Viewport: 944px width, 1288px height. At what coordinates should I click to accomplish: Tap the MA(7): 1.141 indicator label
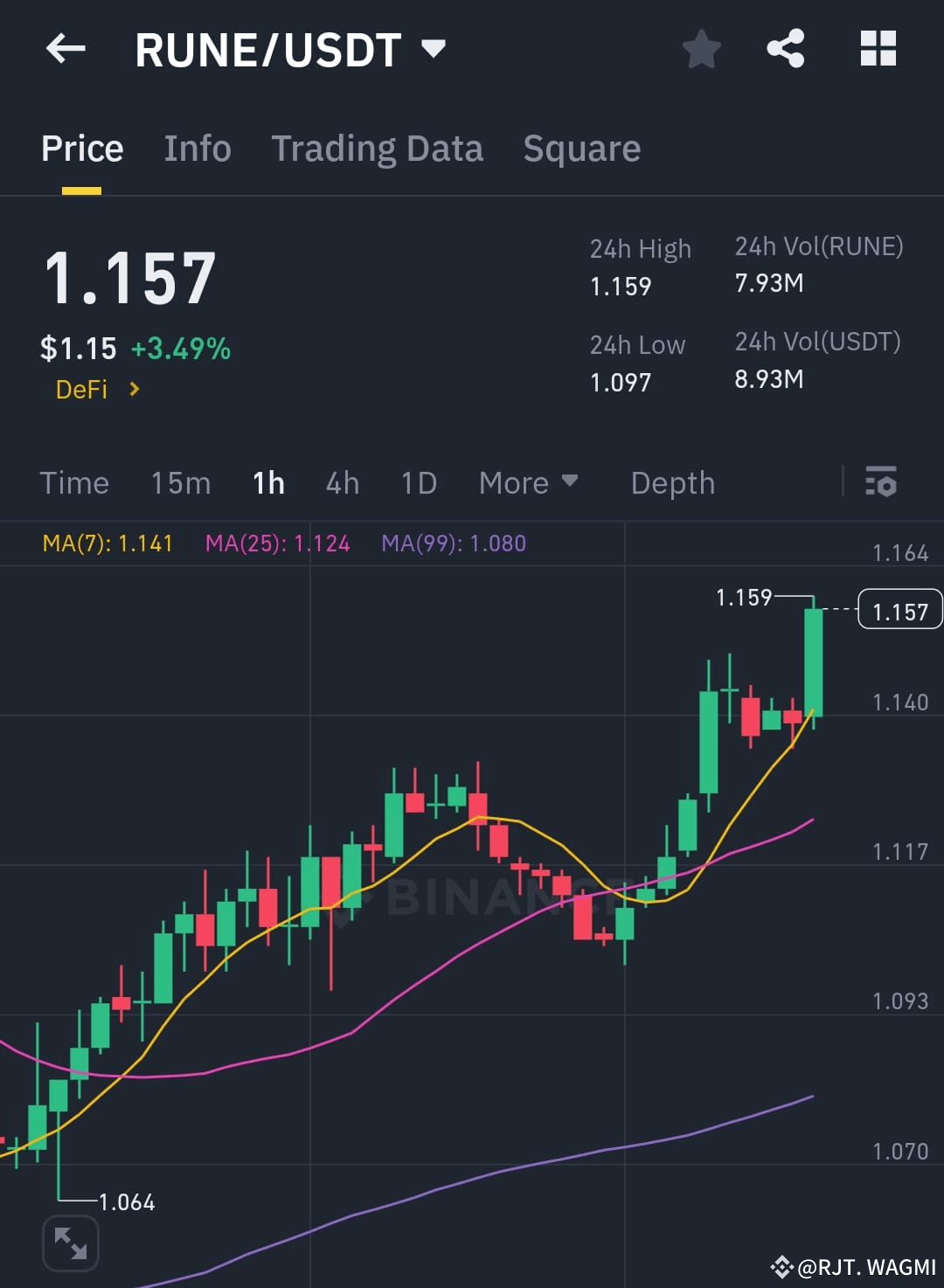pyautogui.click(x=108, y=543)
